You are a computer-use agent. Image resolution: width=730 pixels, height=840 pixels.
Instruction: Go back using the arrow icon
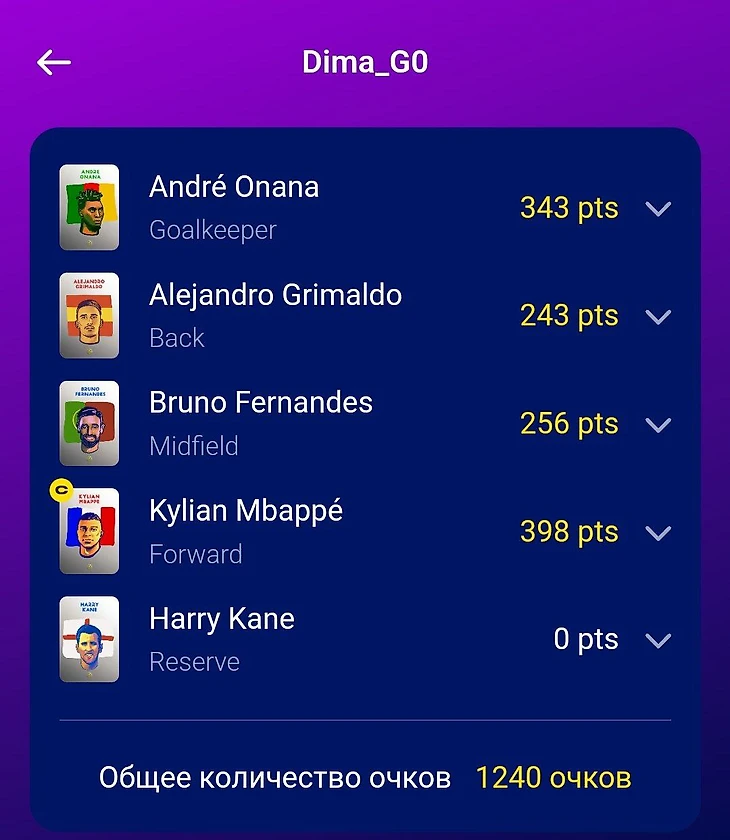click(x=54, y=63)
